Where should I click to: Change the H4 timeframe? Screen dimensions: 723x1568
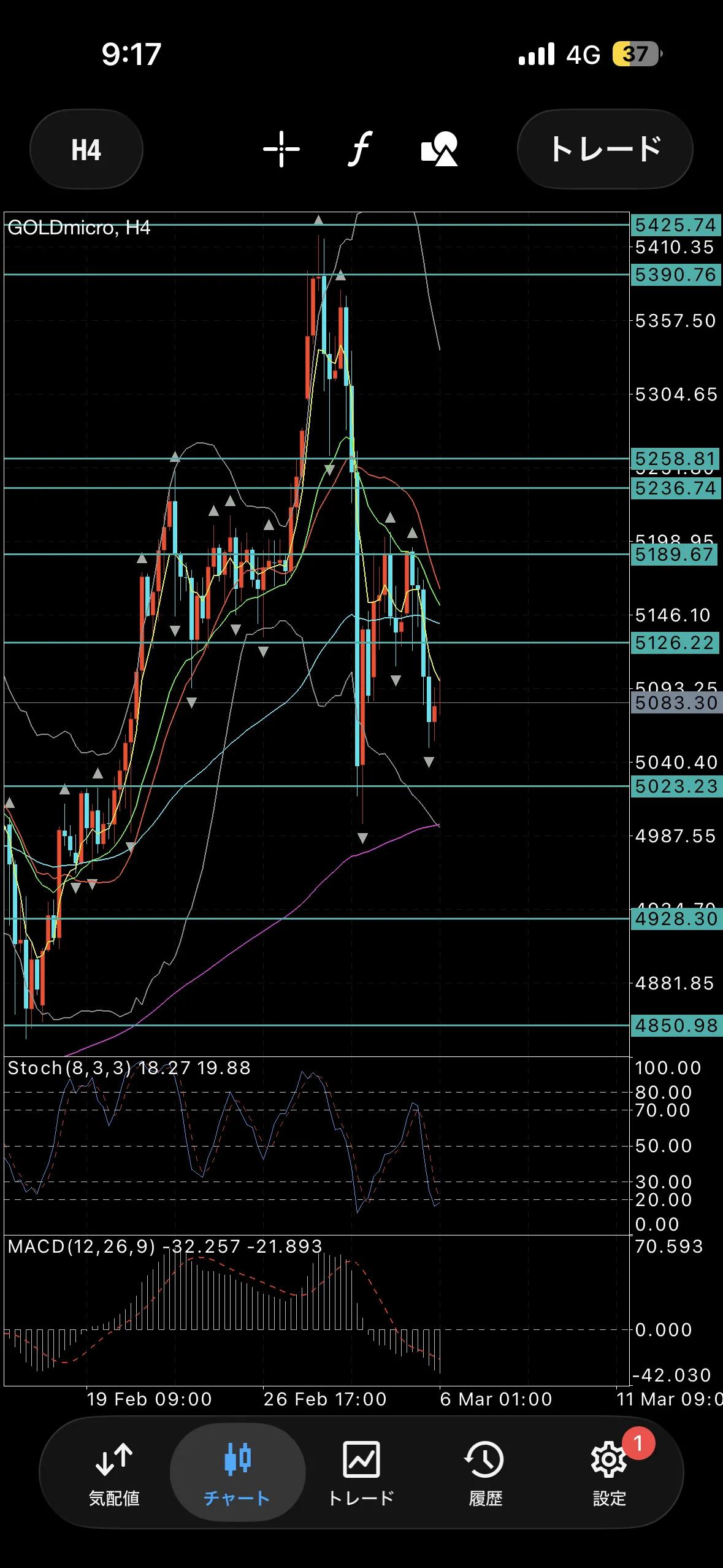(x=86, y=150)
